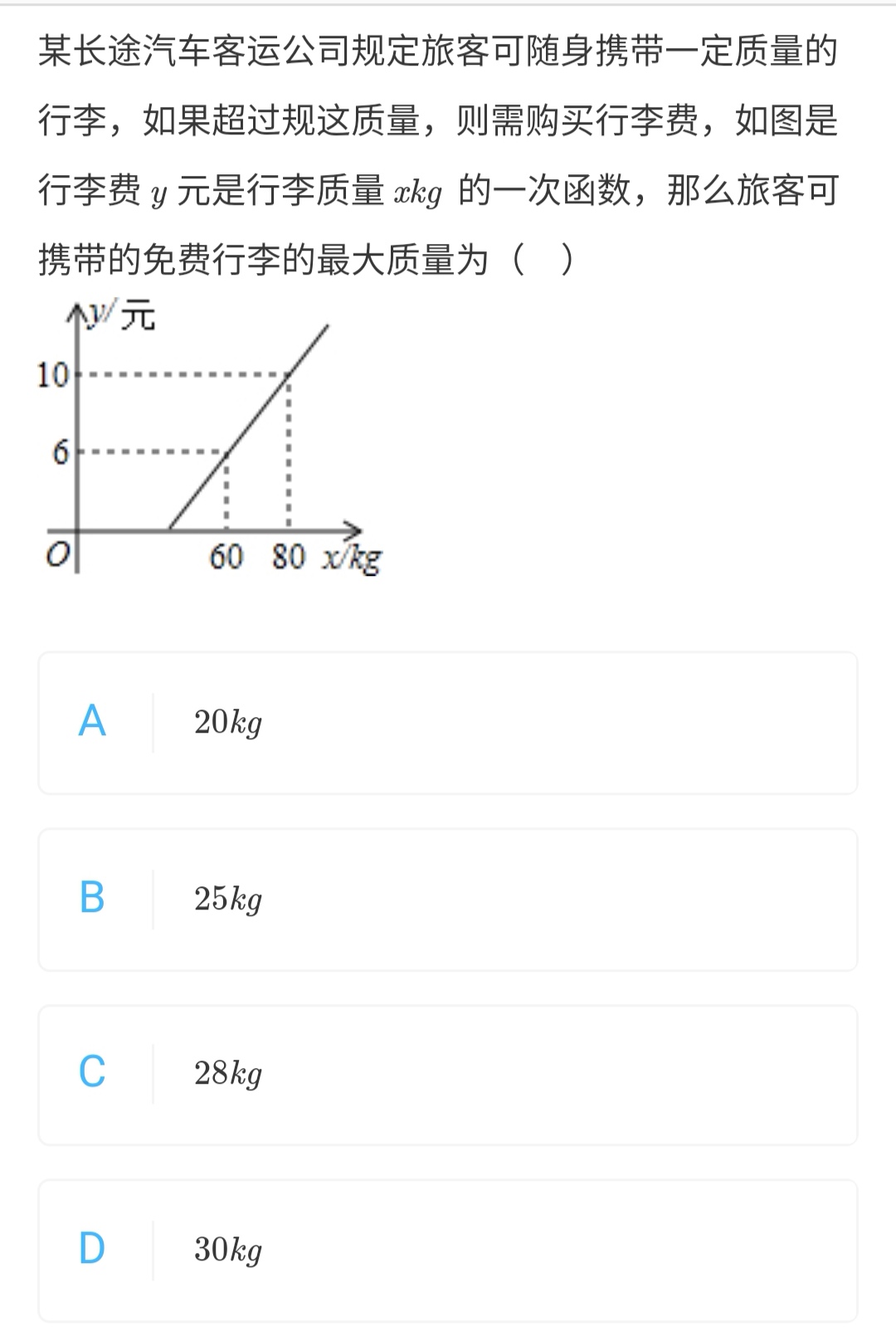The width and height of the screenshot is (896, 1327).
Task: Click the value 80 on x-axis
Action: click(x=288, y=554)
